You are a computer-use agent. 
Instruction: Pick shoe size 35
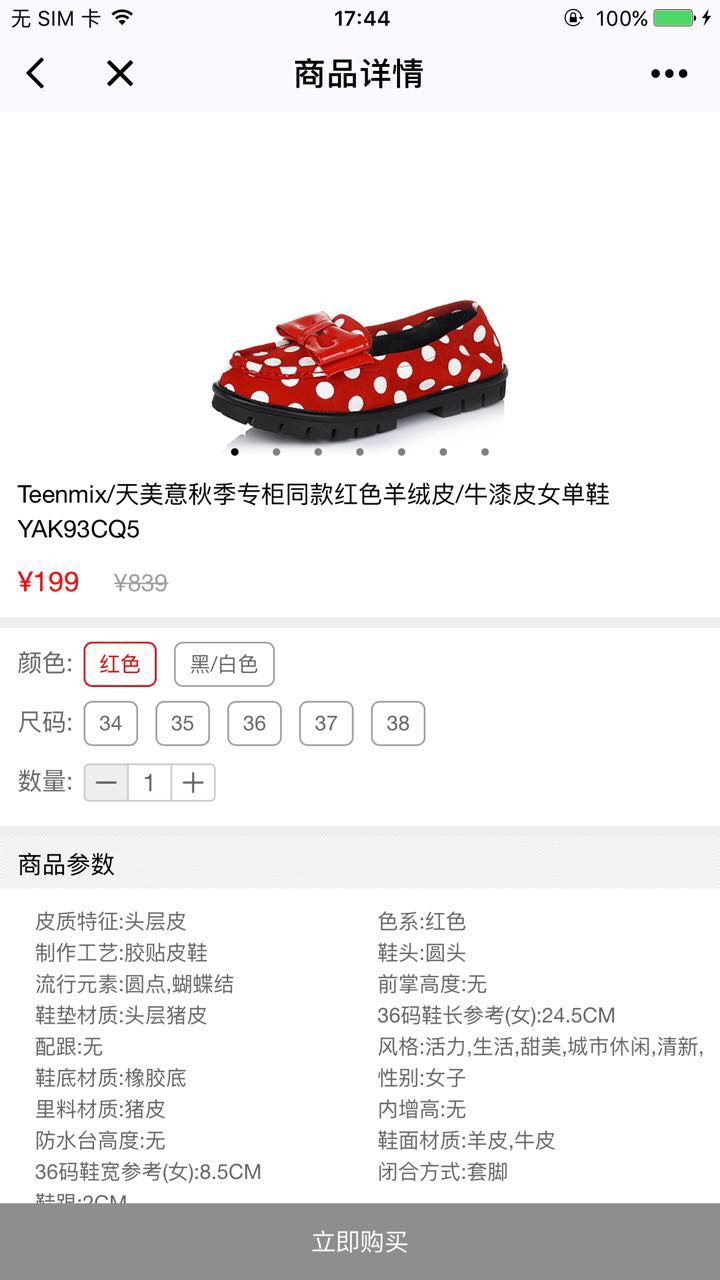click(x=182, y=723)
